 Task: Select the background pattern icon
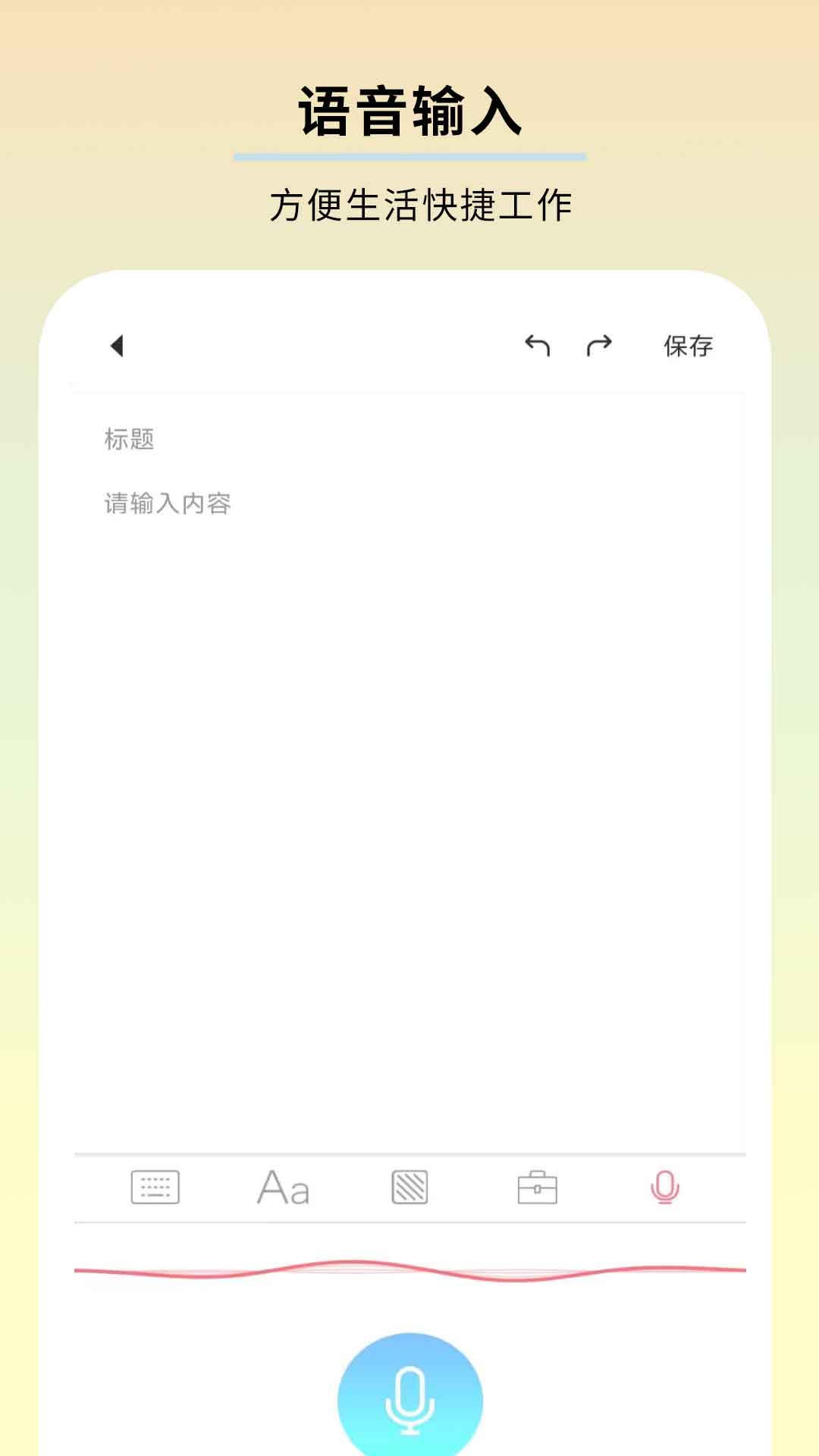click(409, 1188)
